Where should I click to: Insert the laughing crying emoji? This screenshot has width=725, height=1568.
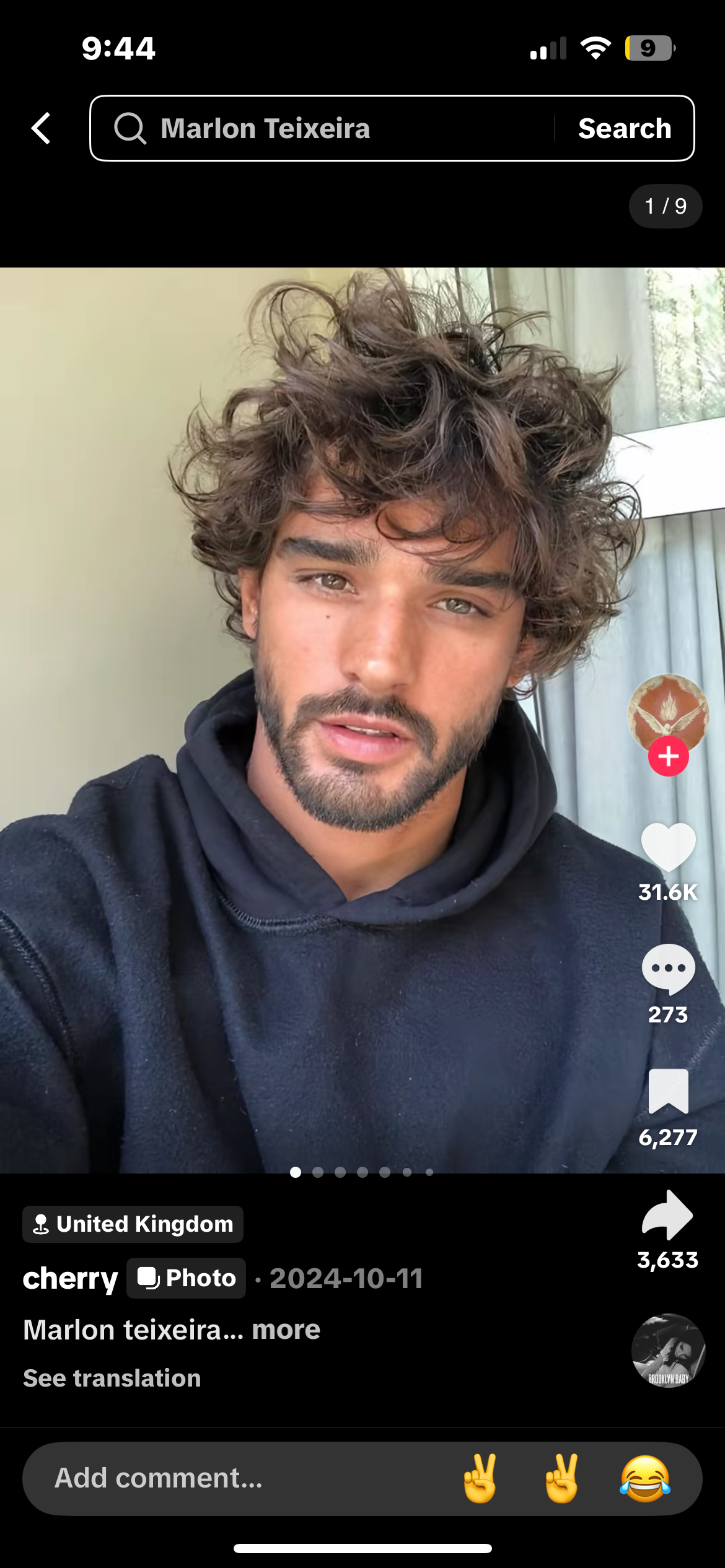tap(644, 1478)
